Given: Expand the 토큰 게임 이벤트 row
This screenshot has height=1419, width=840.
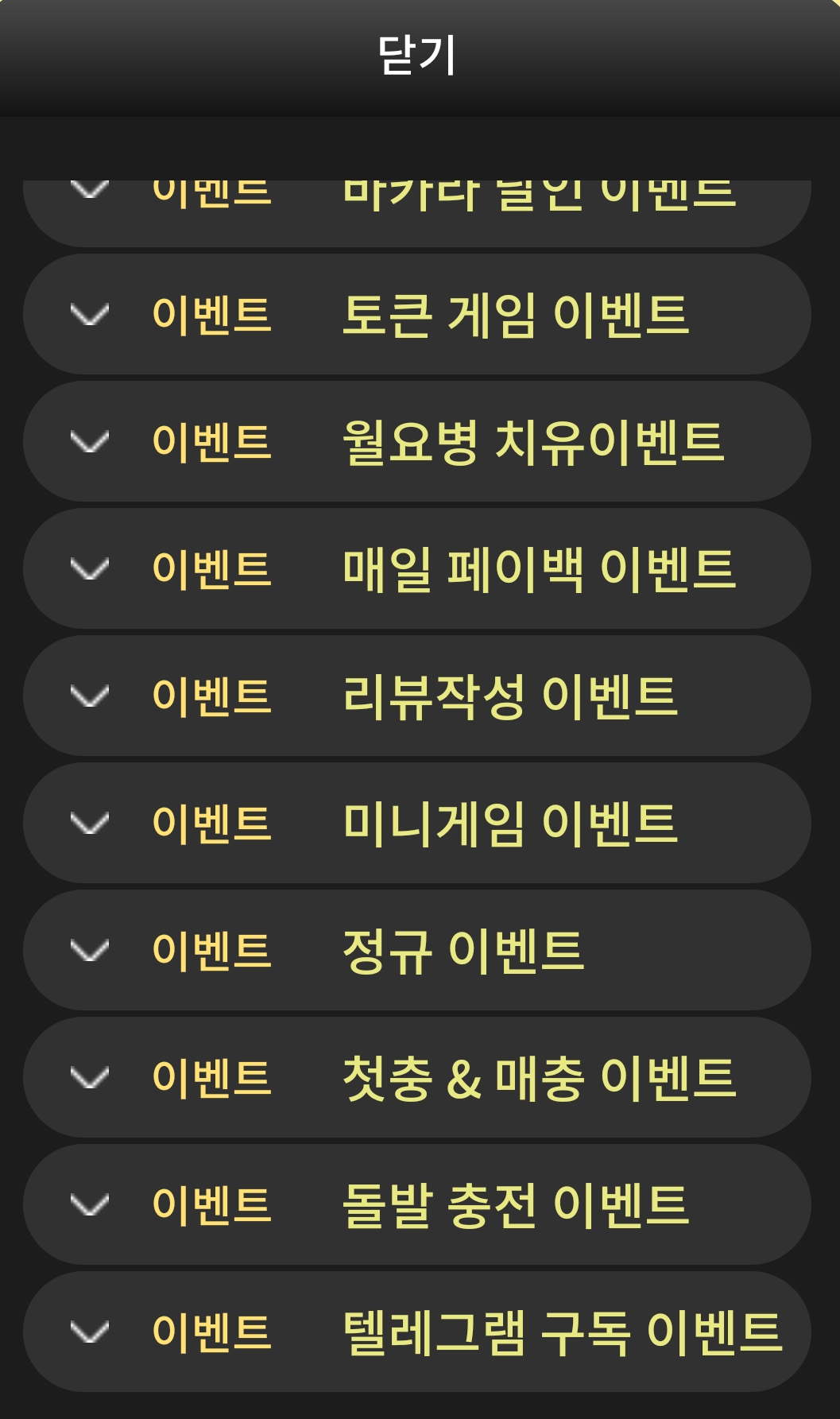Looking at the screenshot, I should 417,314.
